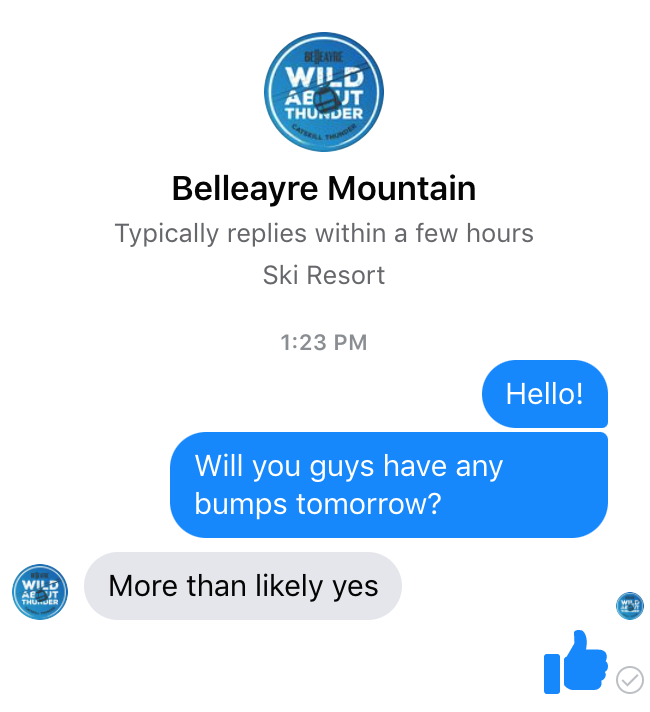
Task: Tap the "Will you guys have any bumps" message
Action: [388, 485]
